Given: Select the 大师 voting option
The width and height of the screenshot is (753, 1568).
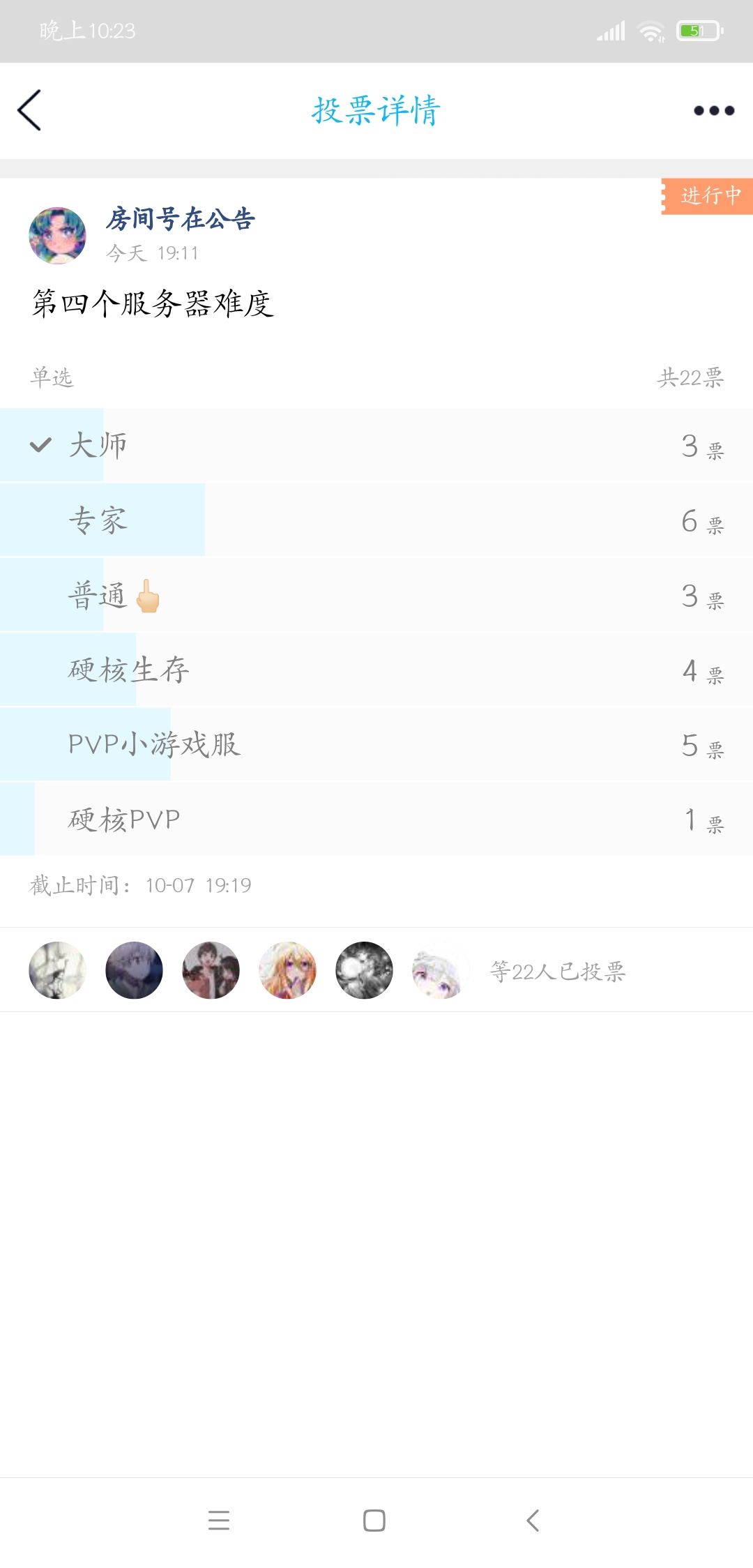Looking at the screenshot, I should tap(98, 444).
